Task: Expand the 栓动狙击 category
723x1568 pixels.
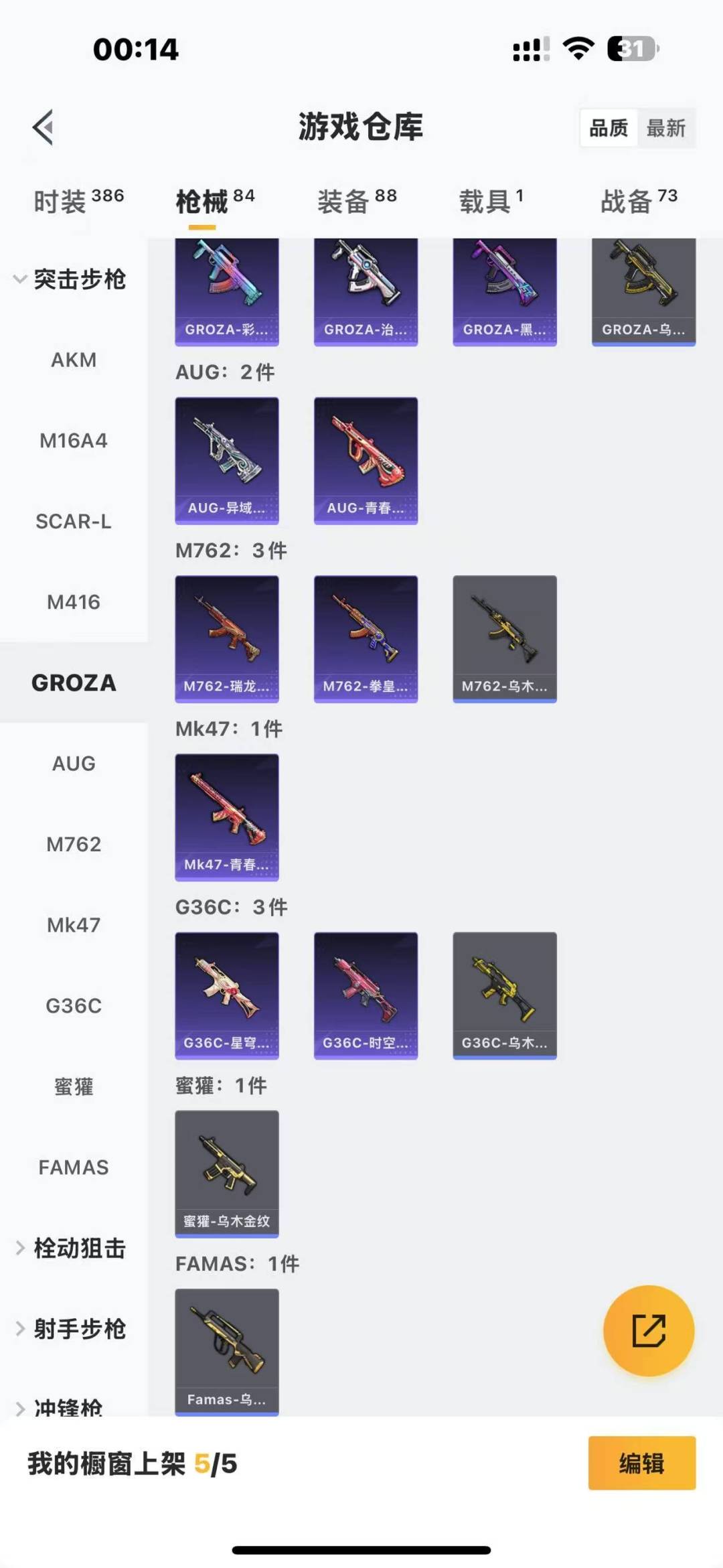Action: (70, 1249)
